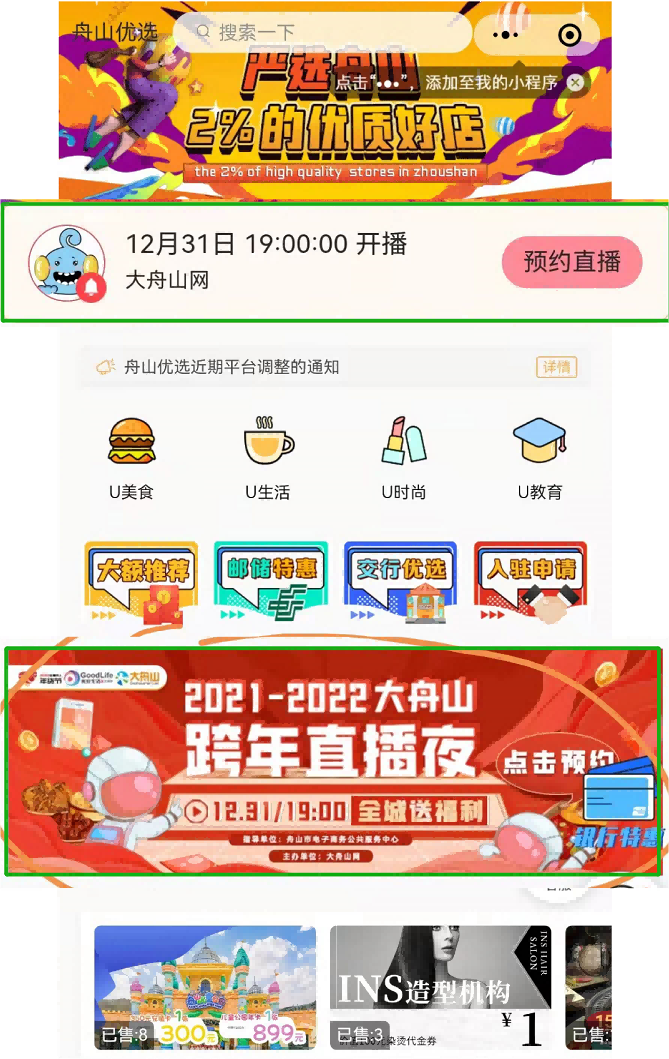
Task: Open the 跨年直播夜 banner
Action: [333, 760]
